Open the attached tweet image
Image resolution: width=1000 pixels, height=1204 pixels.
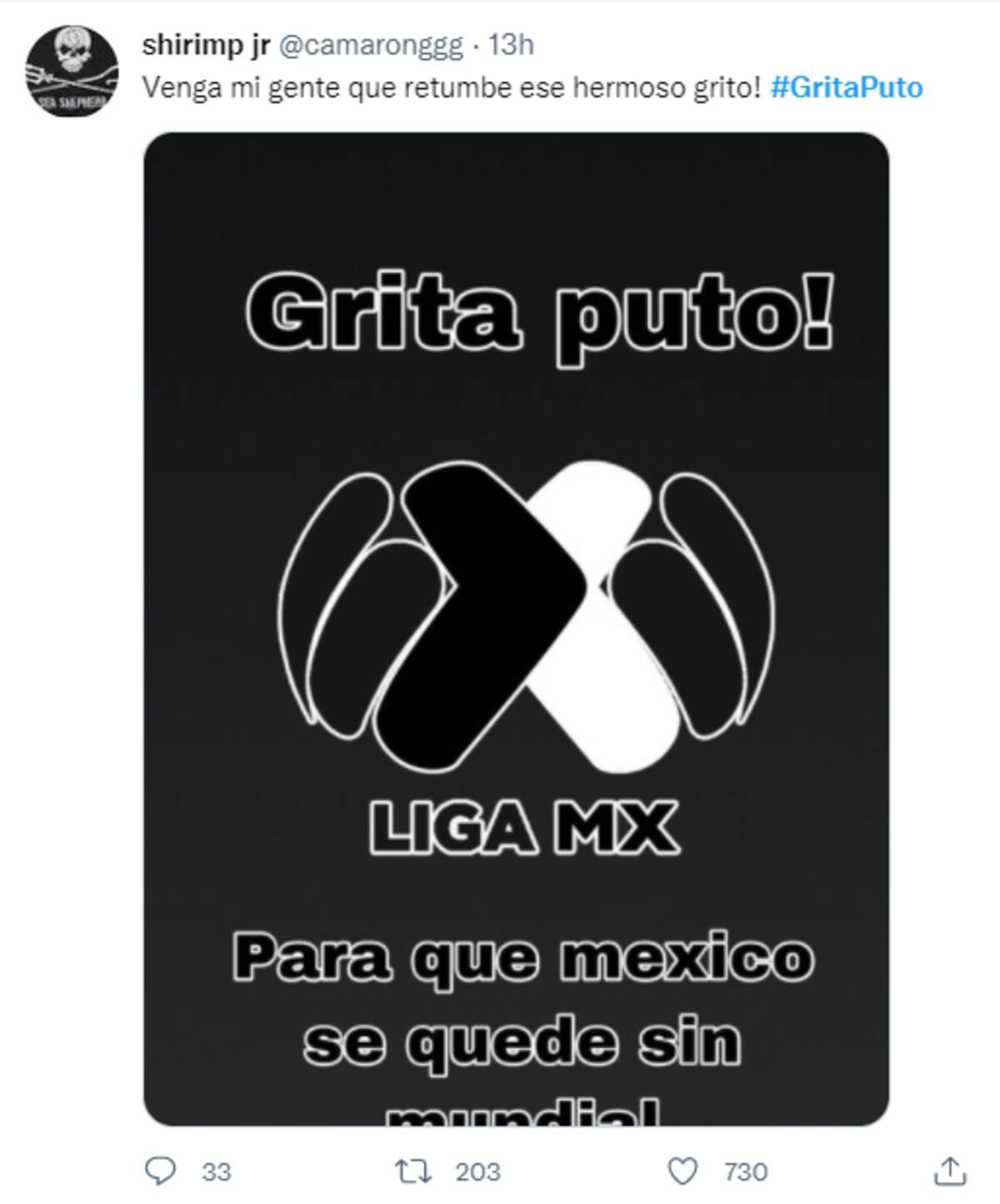(516, 629)
